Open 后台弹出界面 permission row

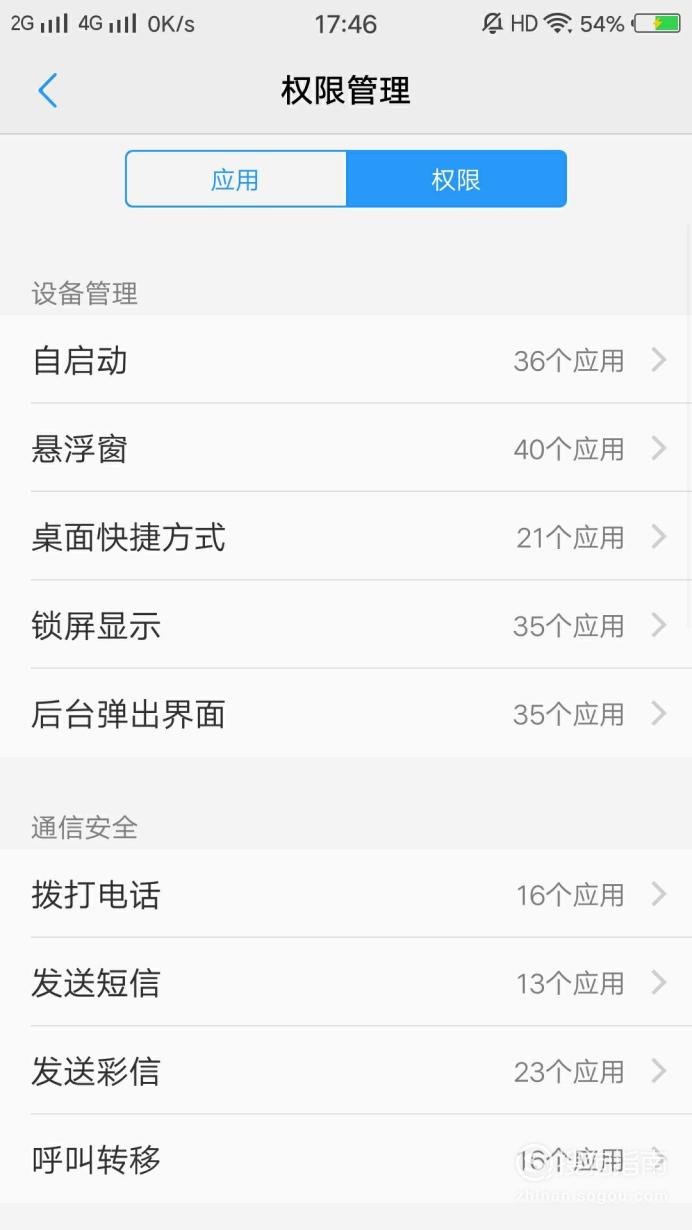click(346, 714)
